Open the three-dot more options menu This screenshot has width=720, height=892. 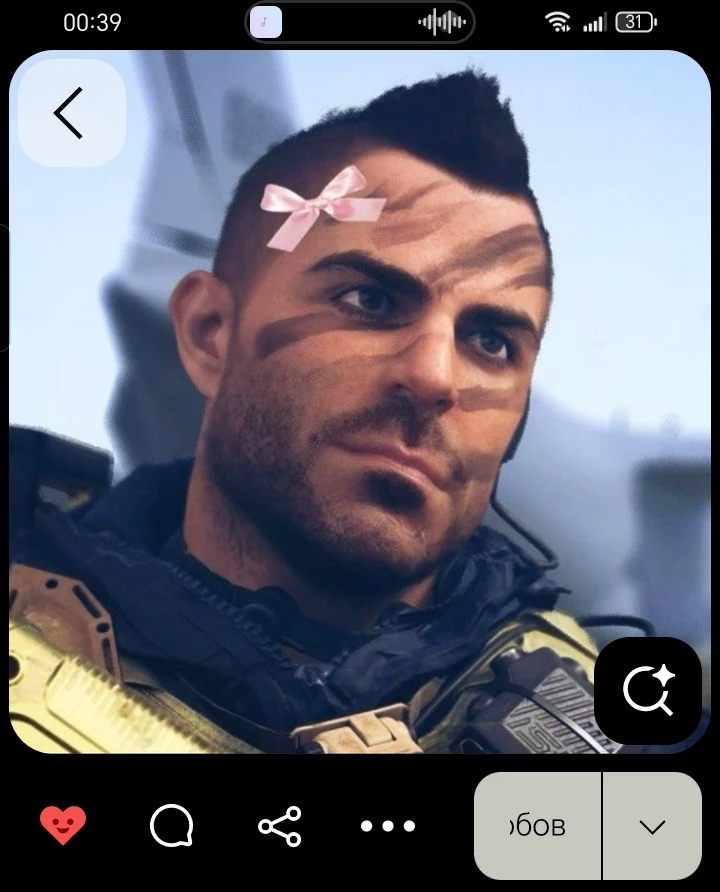pyautogui.click(x=388, y=826)
